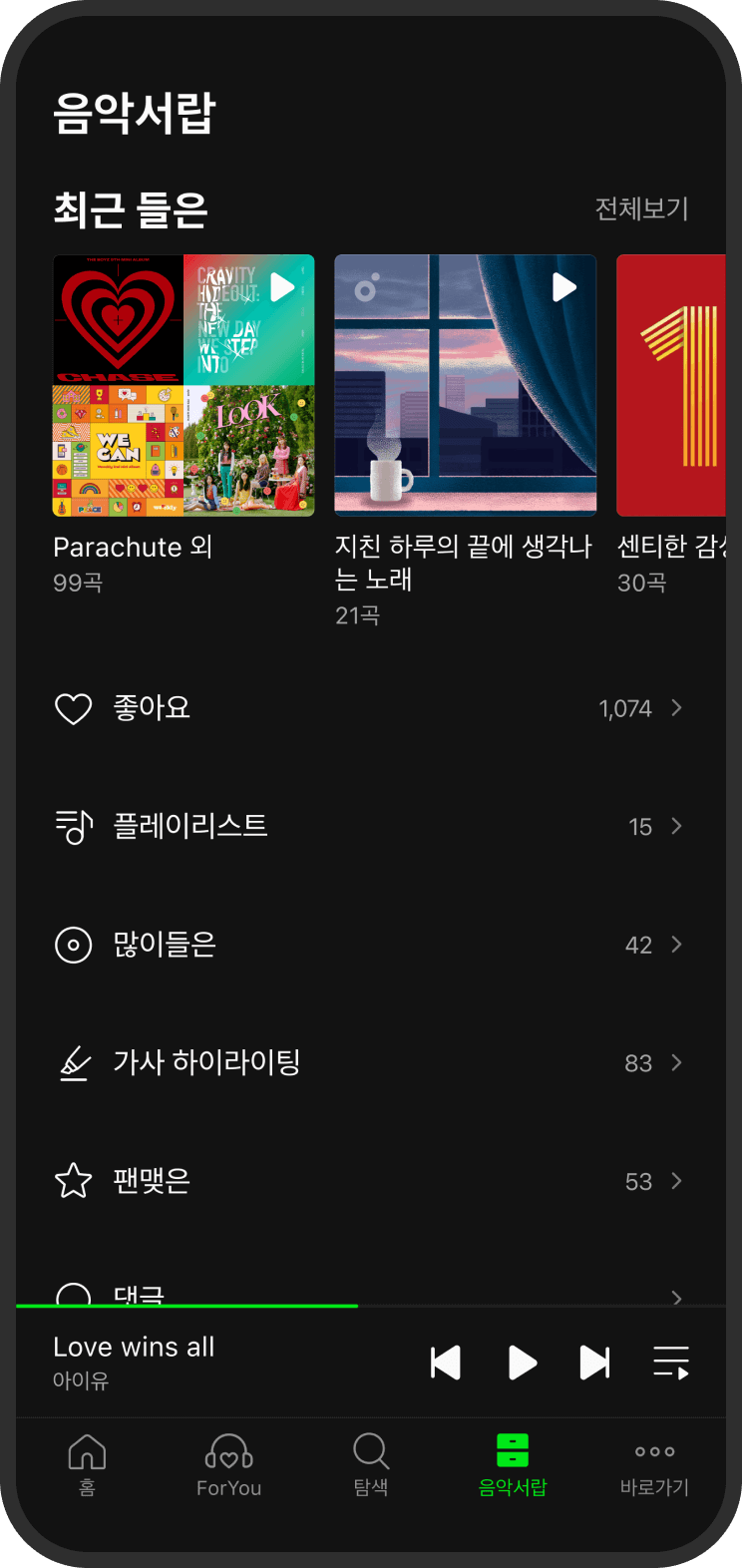Open 가사 하이라이팅

pyautogui.click(x=370, y=1062)
